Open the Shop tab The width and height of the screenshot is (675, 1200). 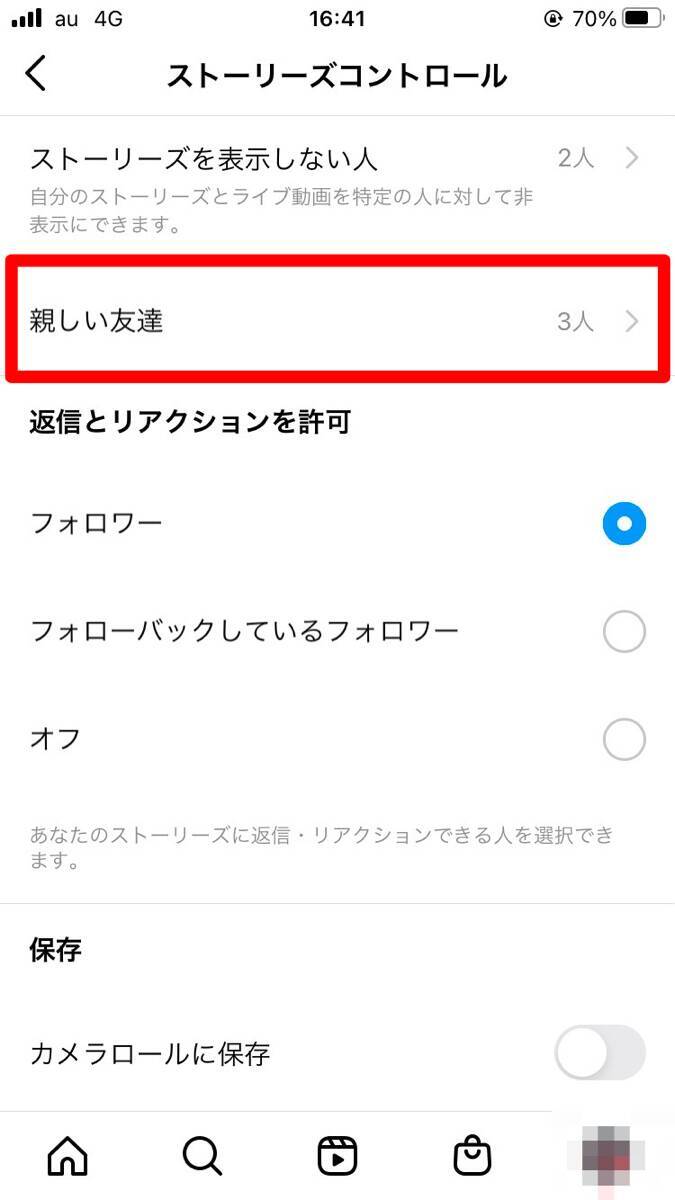tap(472, 1157)
